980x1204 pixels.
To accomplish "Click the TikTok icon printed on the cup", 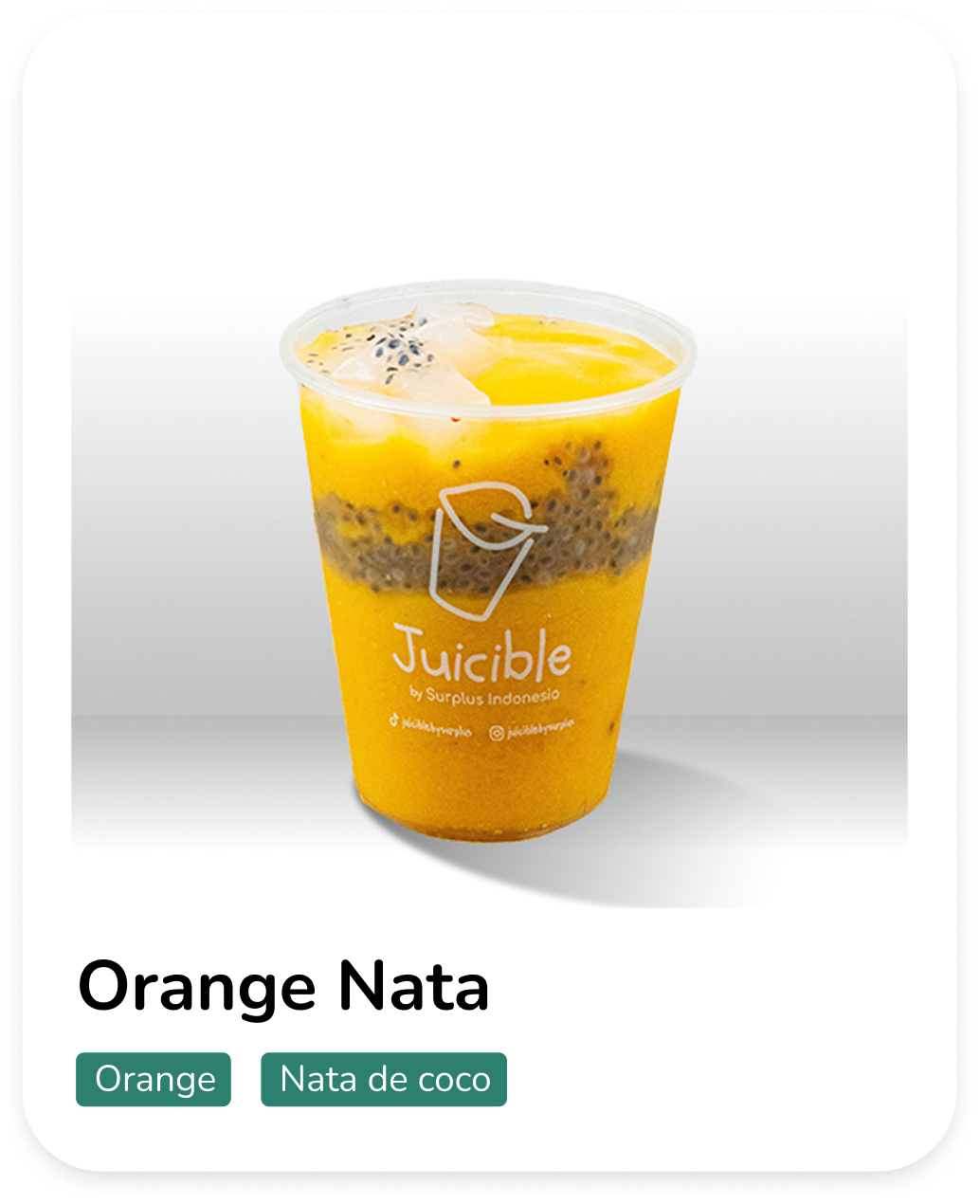I will point(392,720).
